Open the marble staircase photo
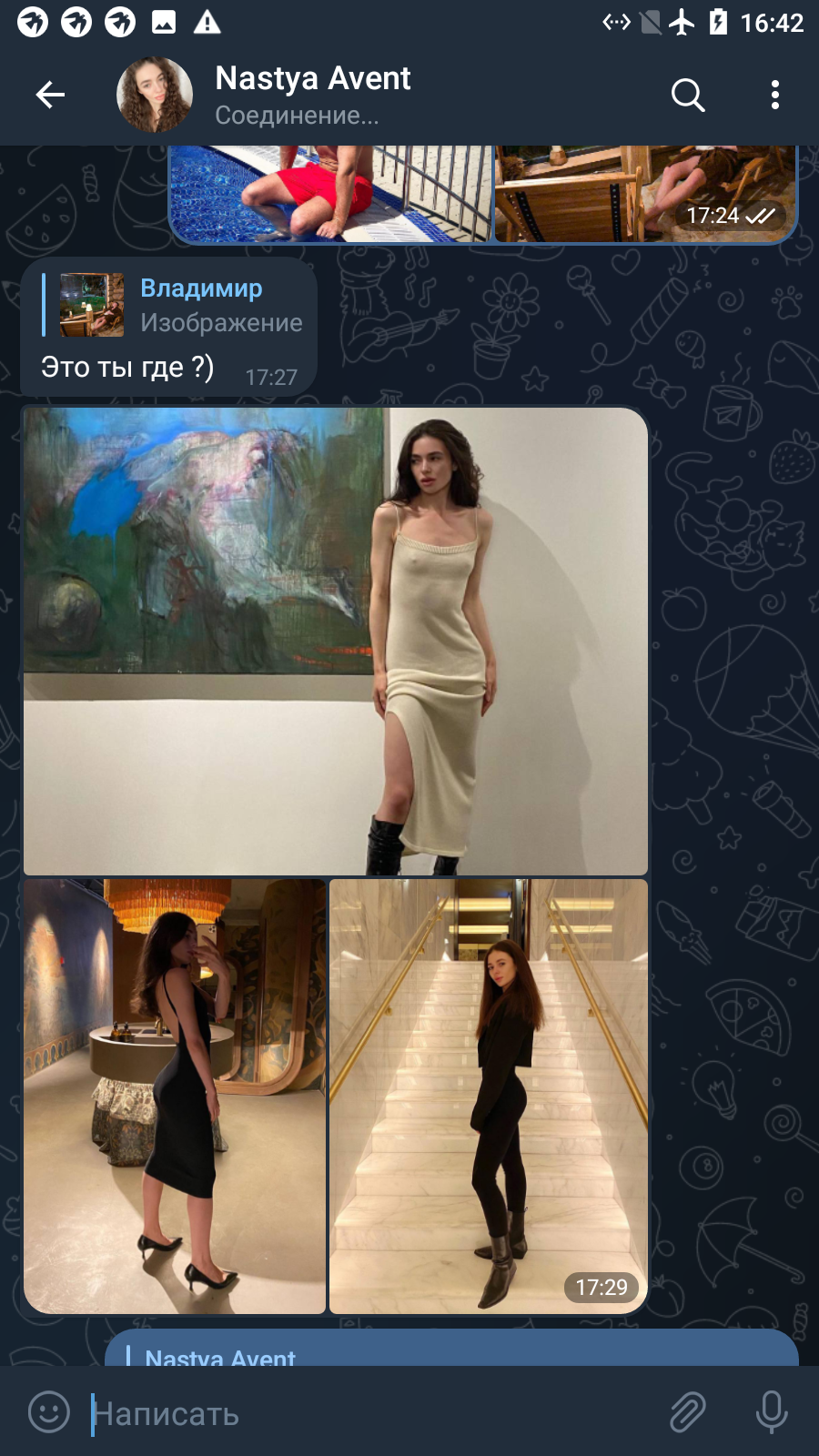The height and width of the screenshot is (1456, 819). coord(489,1096)
